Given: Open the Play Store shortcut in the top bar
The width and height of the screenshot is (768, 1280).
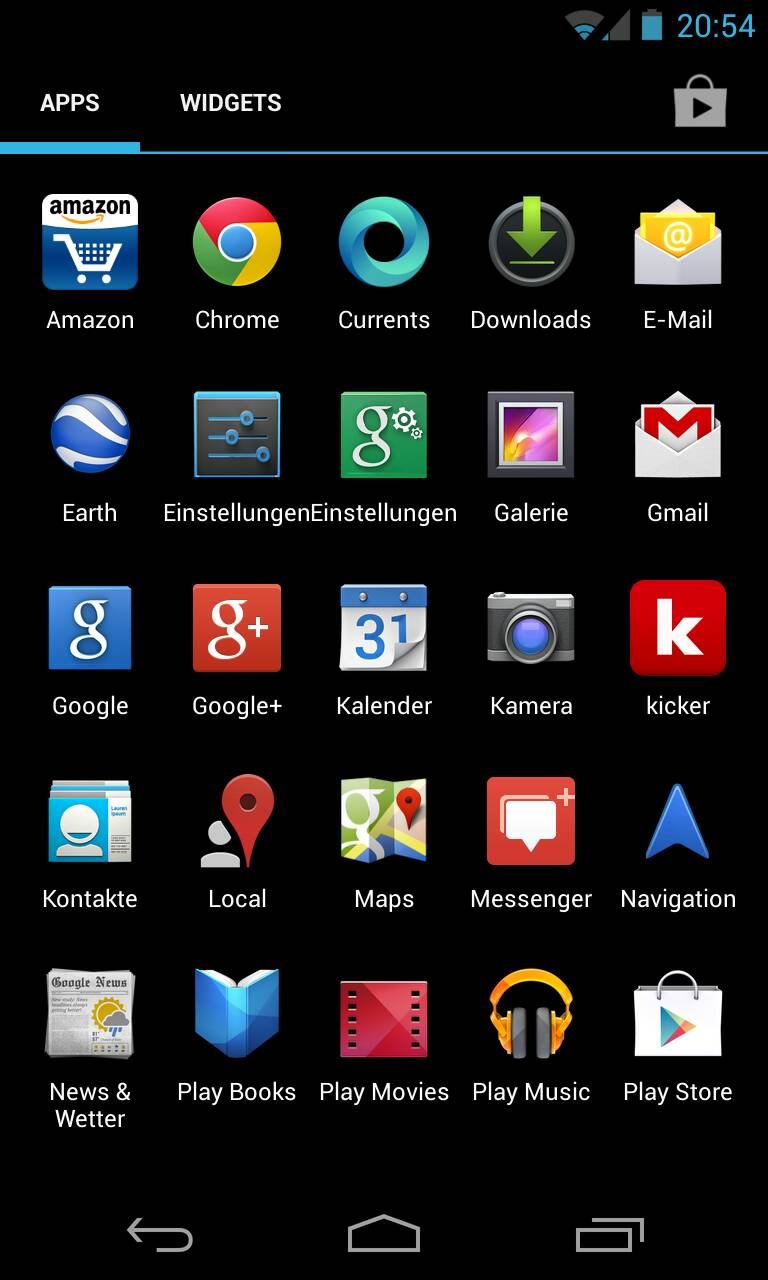Looking at the screenshot, I should [700, 102].
